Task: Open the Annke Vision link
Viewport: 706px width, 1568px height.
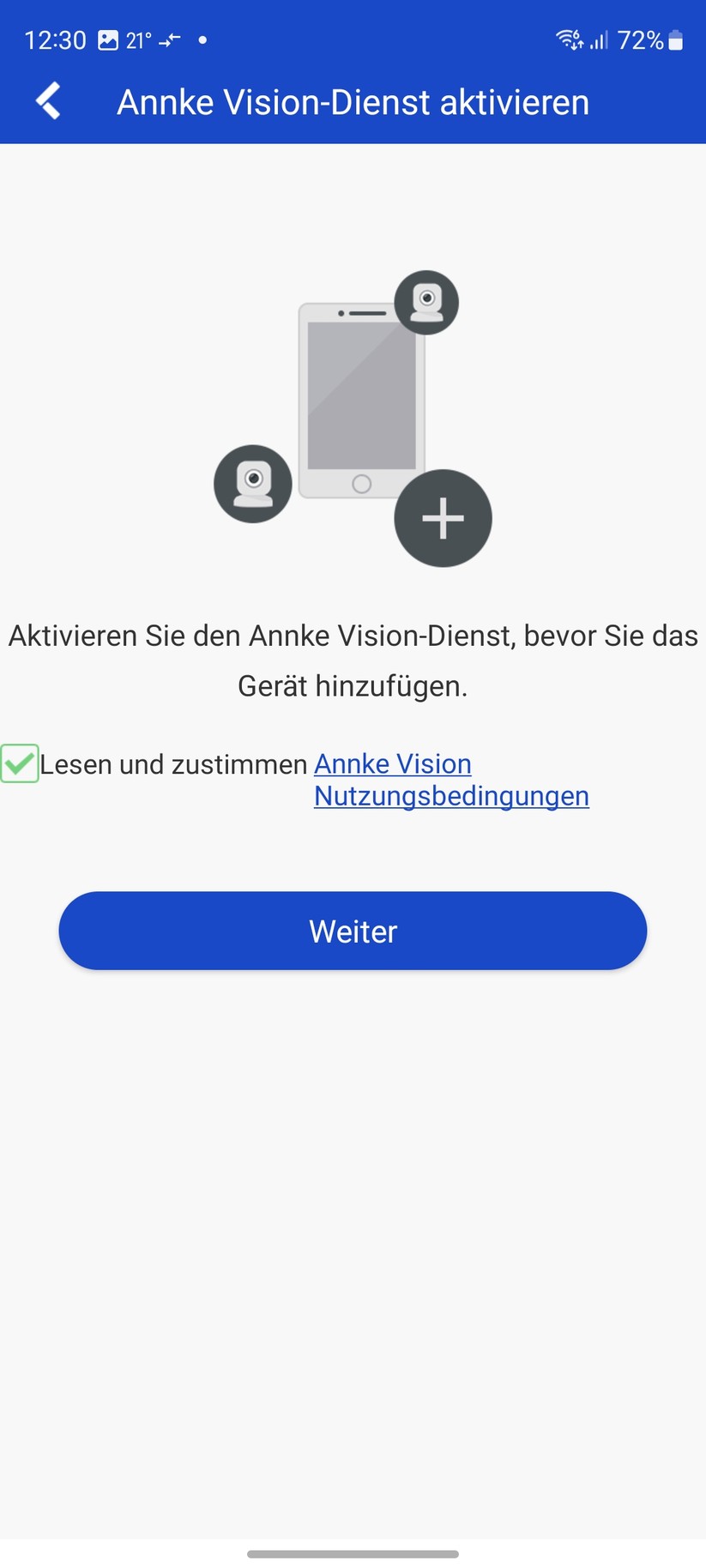Action: click(391, 763)
